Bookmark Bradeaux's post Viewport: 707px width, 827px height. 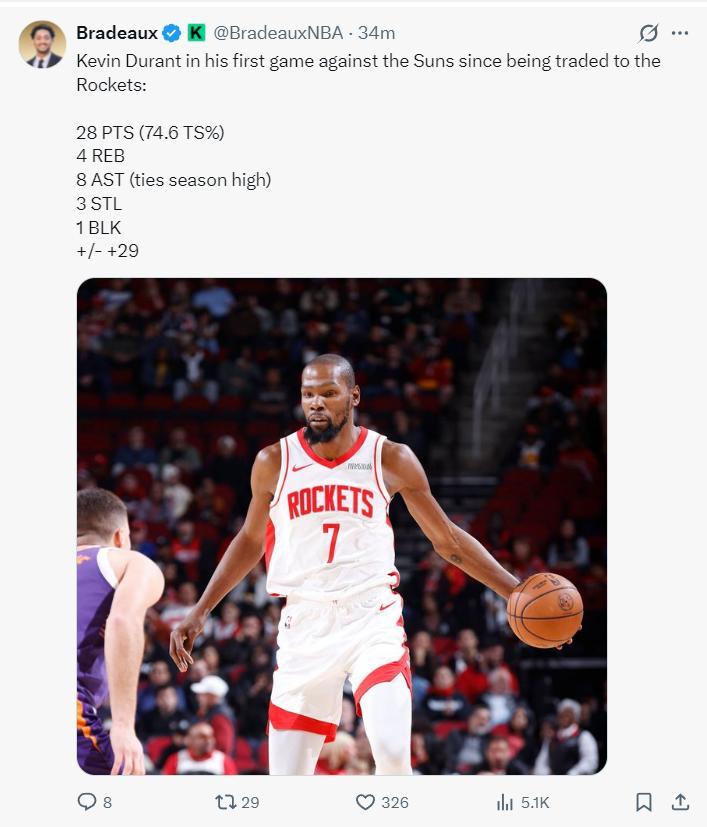tap(644, 802)
